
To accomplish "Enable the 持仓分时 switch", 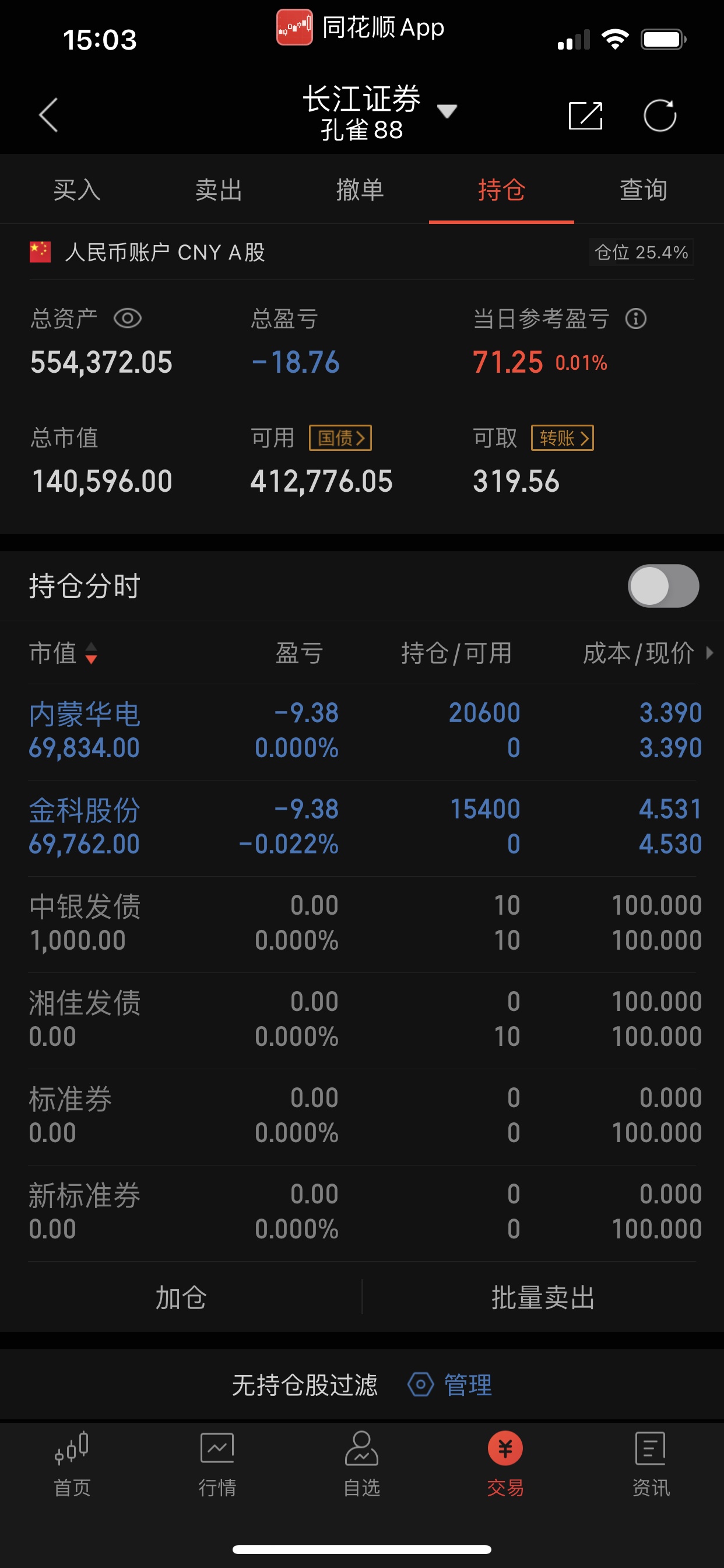I will click(x=663, y=586).
